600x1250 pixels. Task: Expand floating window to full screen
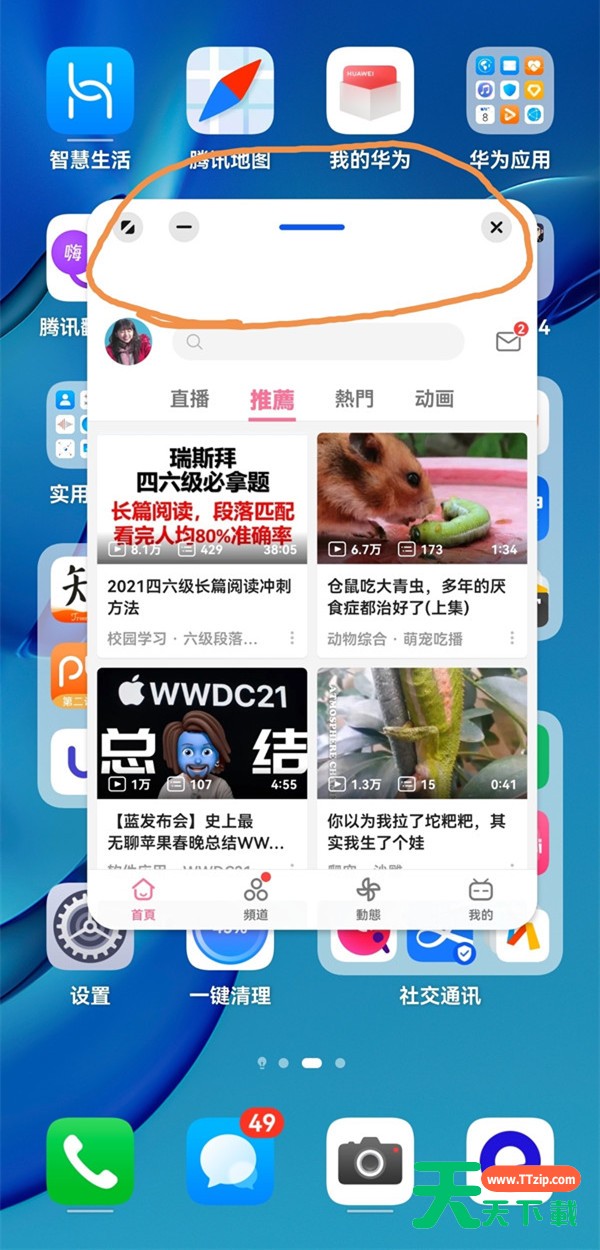(x=126, y=228)
